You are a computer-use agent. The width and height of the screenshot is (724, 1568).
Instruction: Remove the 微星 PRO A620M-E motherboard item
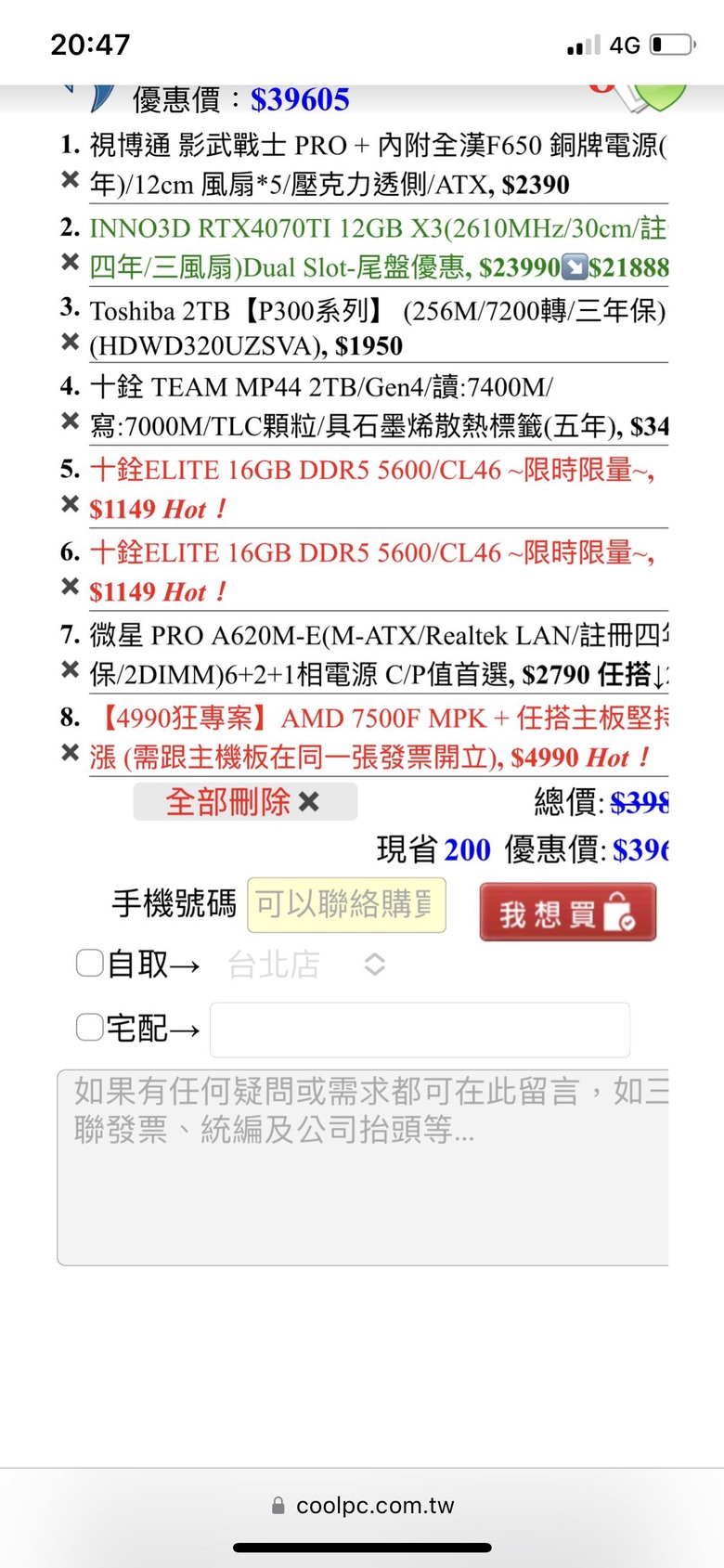pyautogui.click(x=70, y=669)
